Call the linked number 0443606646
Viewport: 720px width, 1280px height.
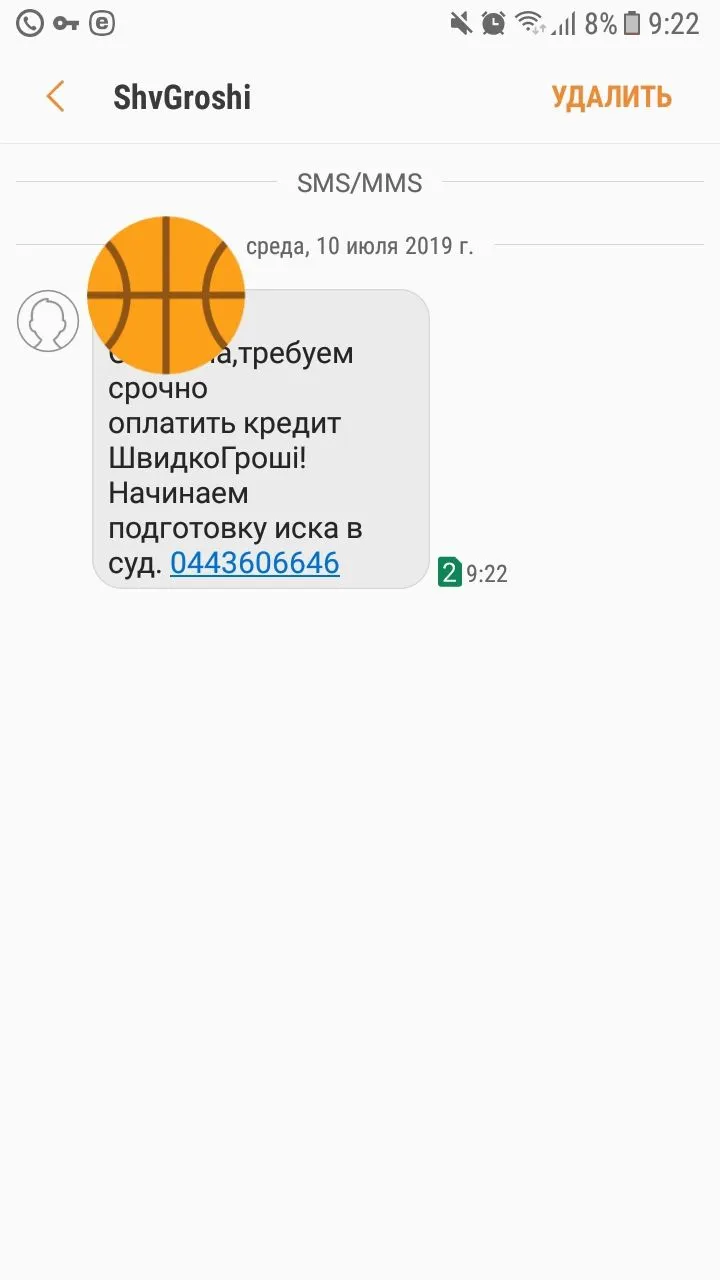coord(255,563)
